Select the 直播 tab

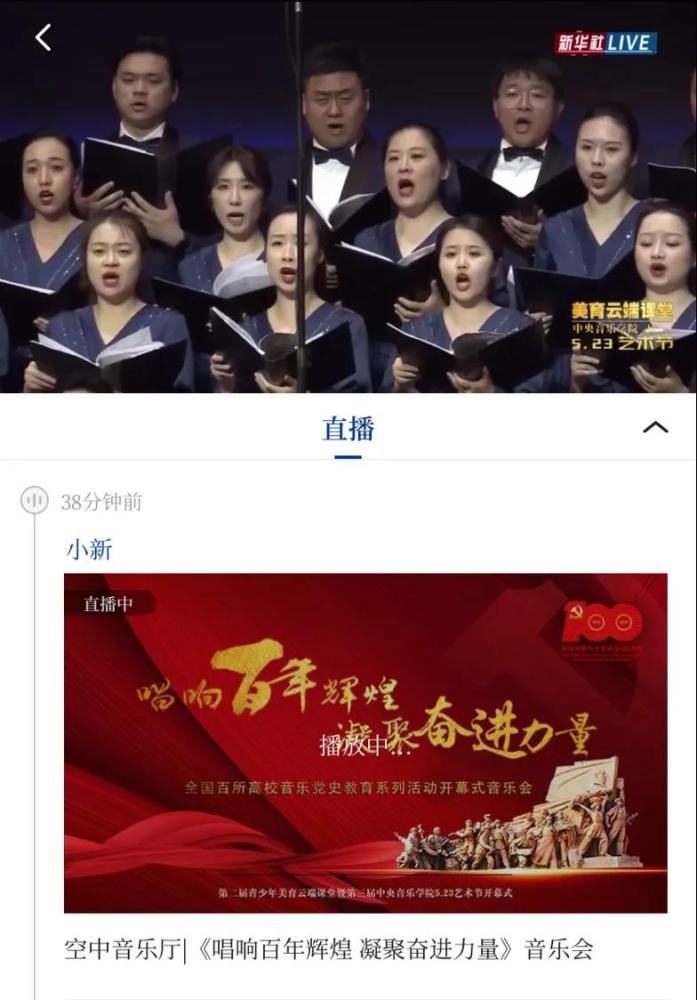click(348, 428)
